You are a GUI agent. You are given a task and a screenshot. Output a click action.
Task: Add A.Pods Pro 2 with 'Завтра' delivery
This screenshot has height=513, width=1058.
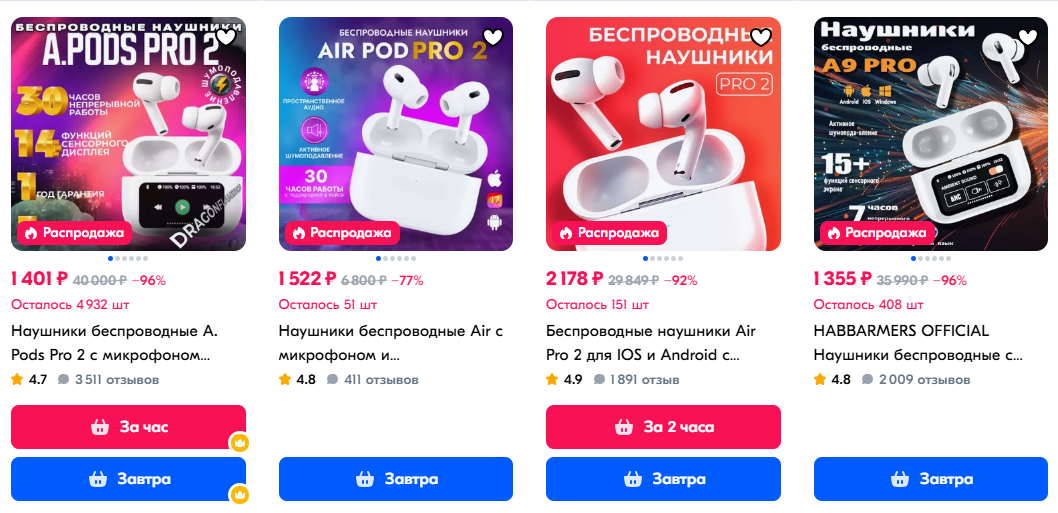128,479
